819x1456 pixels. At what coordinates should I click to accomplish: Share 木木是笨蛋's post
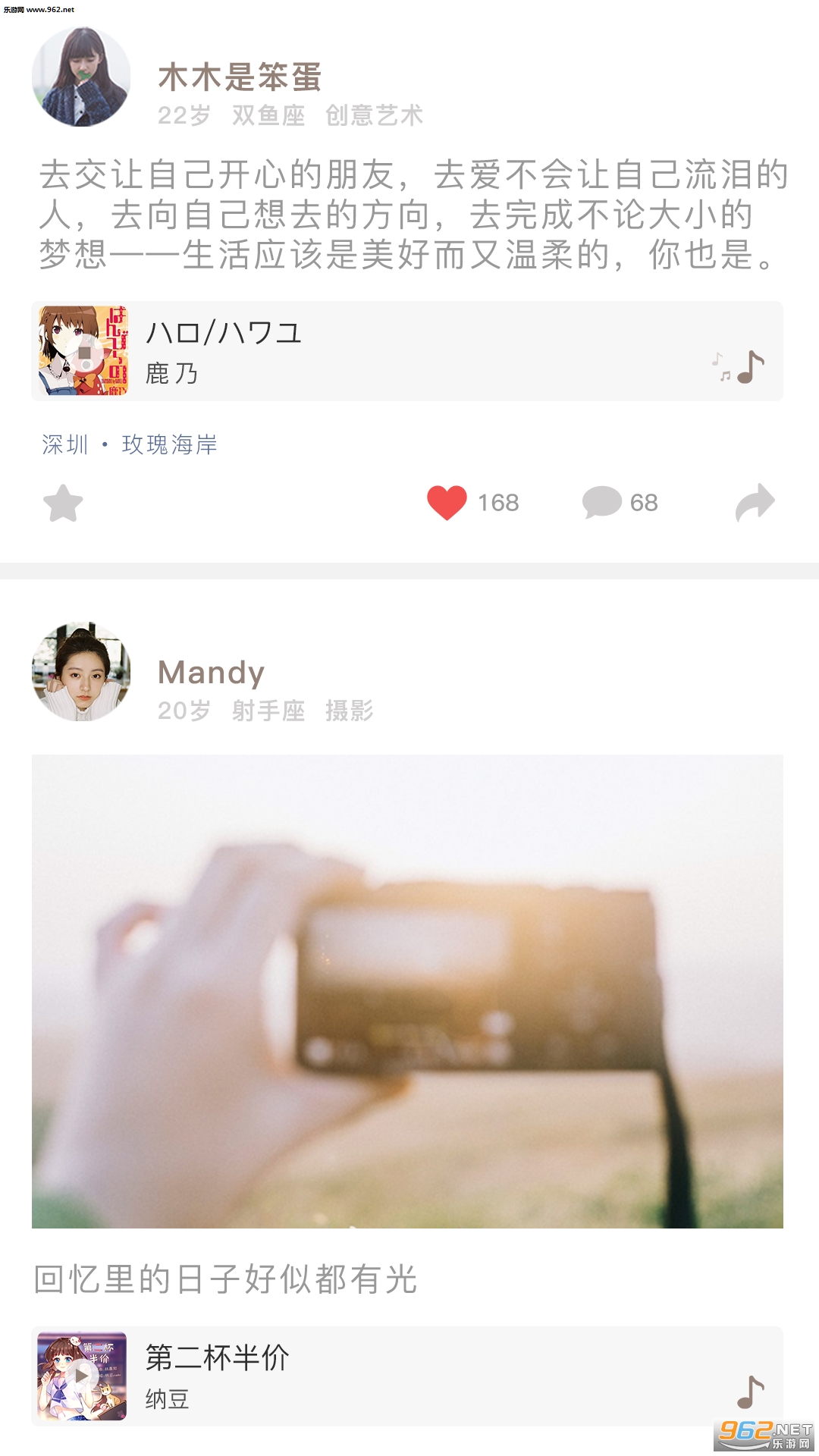[x=755, y=503]
